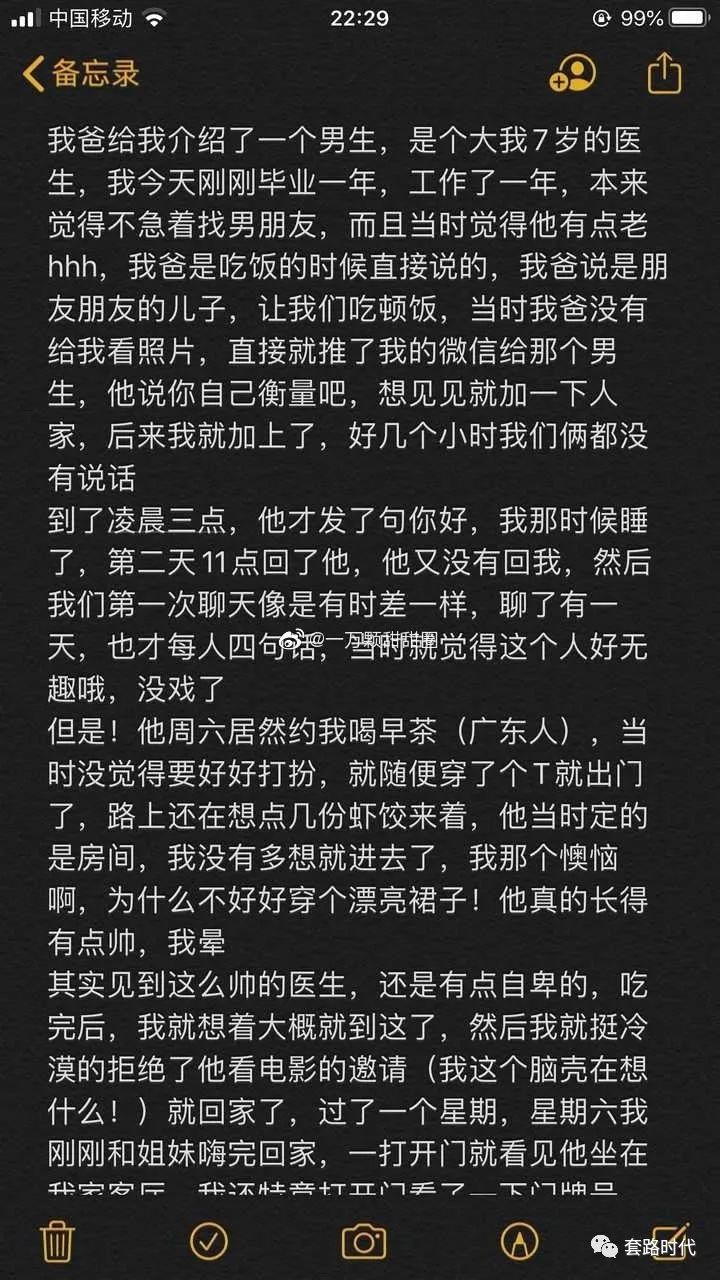720x1280 pixels.
Task: Open the markup drawing tool
Action: coord(518,1241)
